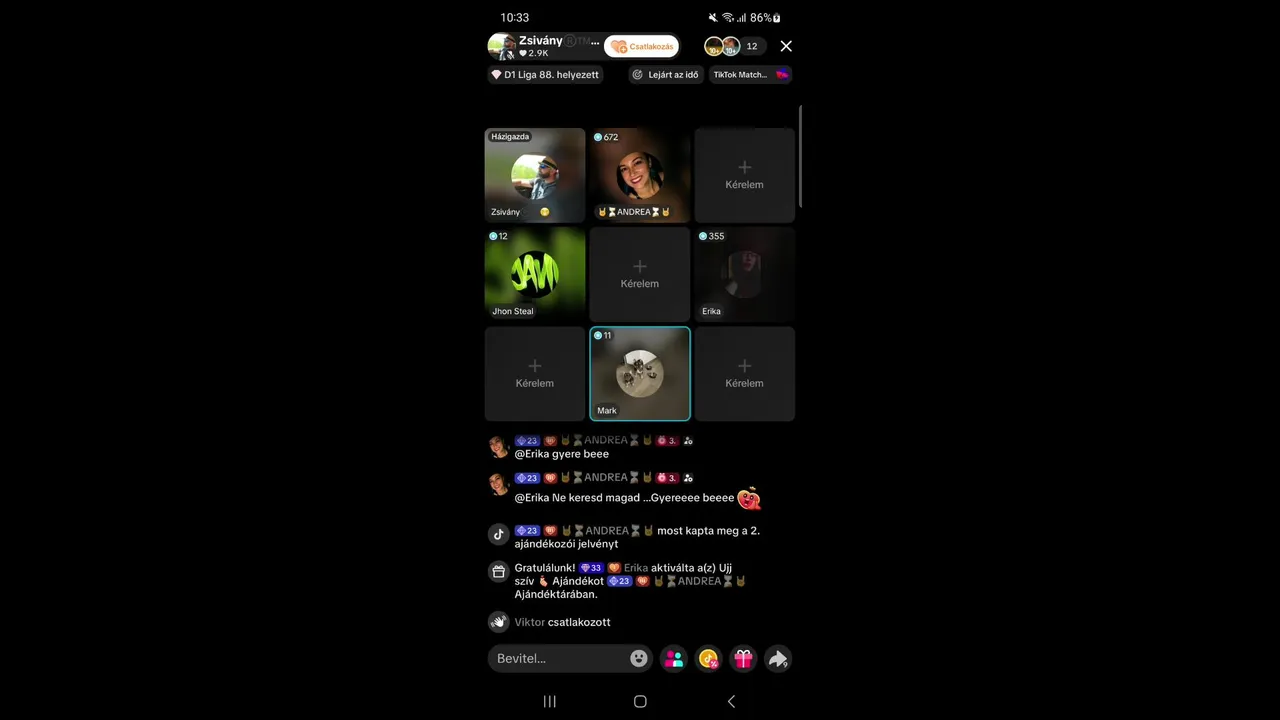
Task: Open Jhon Steal's guest tile
Action: tap(535, 273)
